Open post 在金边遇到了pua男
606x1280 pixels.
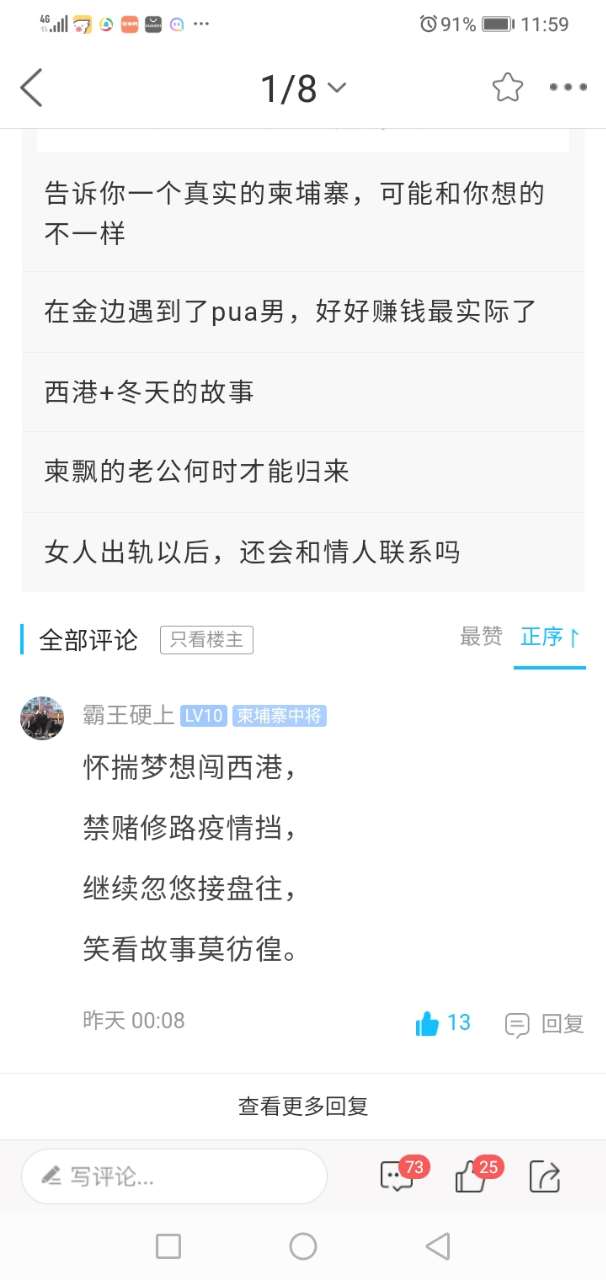tap(291, 311)
